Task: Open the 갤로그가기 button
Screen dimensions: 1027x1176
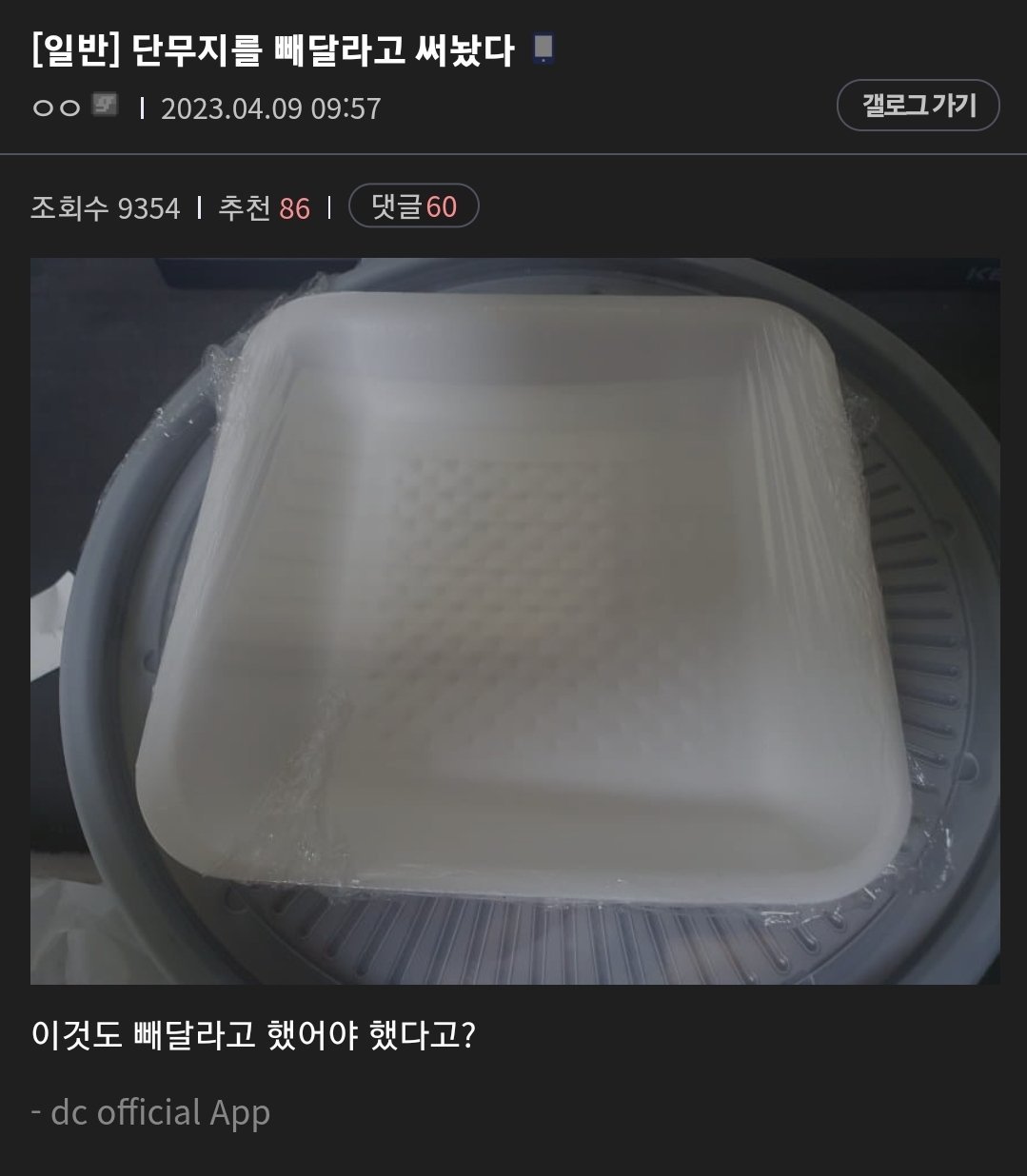Action: [918, 106]
